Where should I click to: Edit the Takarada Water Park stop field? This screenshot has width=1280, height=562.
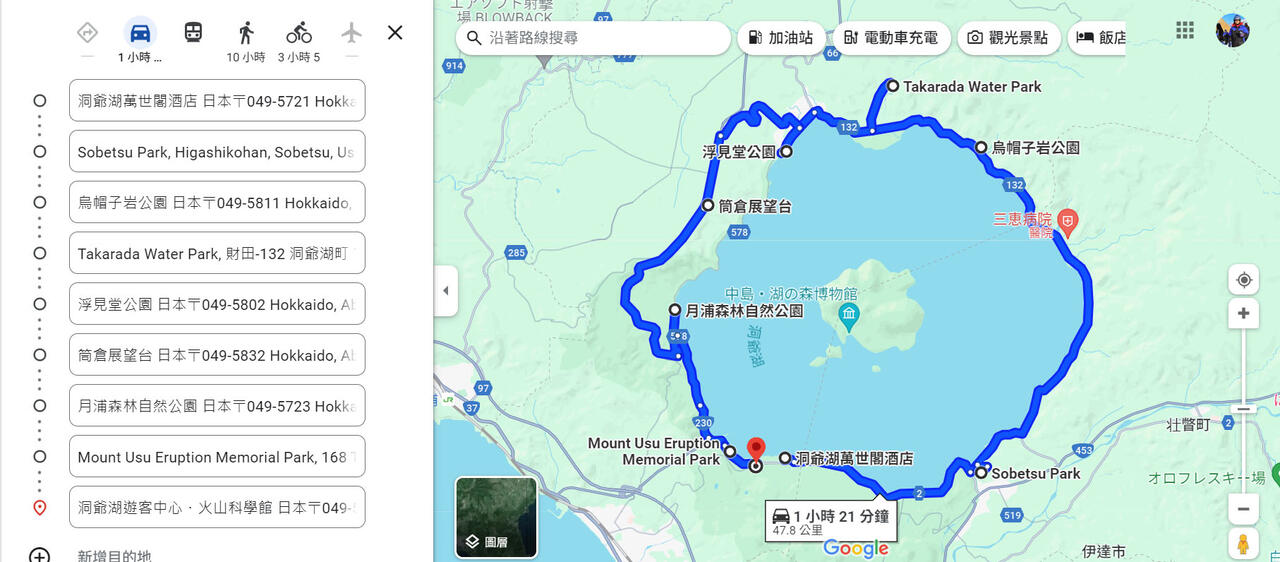click(x=216, y=254)
